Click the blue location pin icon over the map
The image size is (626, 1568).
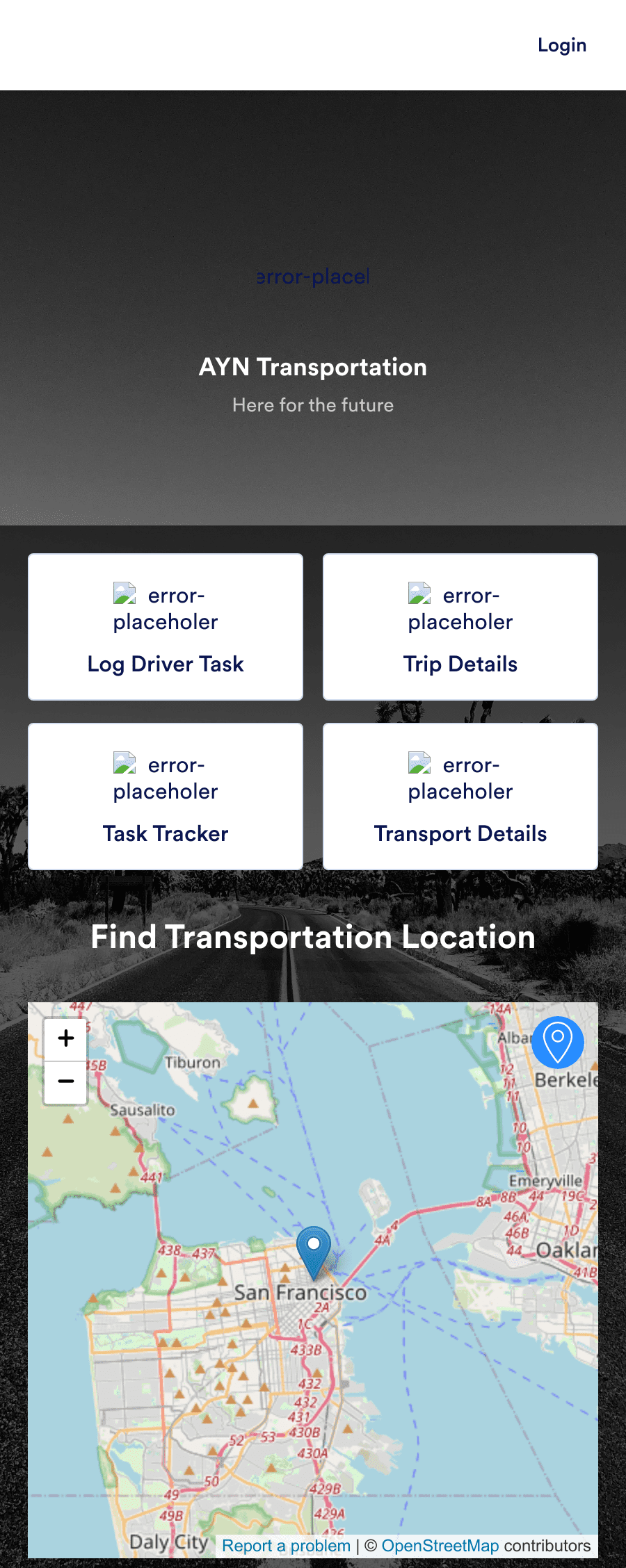pos(559,1043)
